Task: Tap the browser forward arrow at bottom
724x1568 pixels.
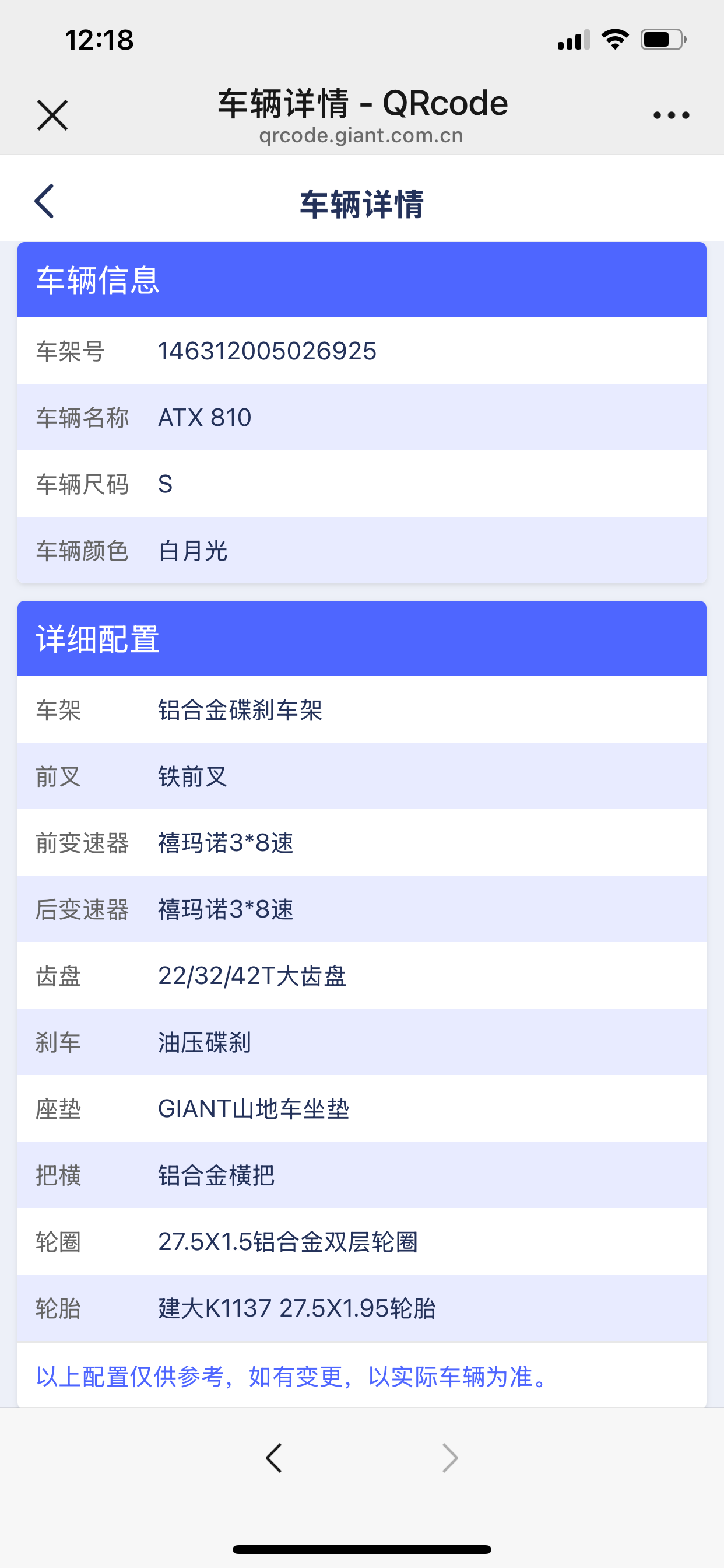Action: point(449,1458)
